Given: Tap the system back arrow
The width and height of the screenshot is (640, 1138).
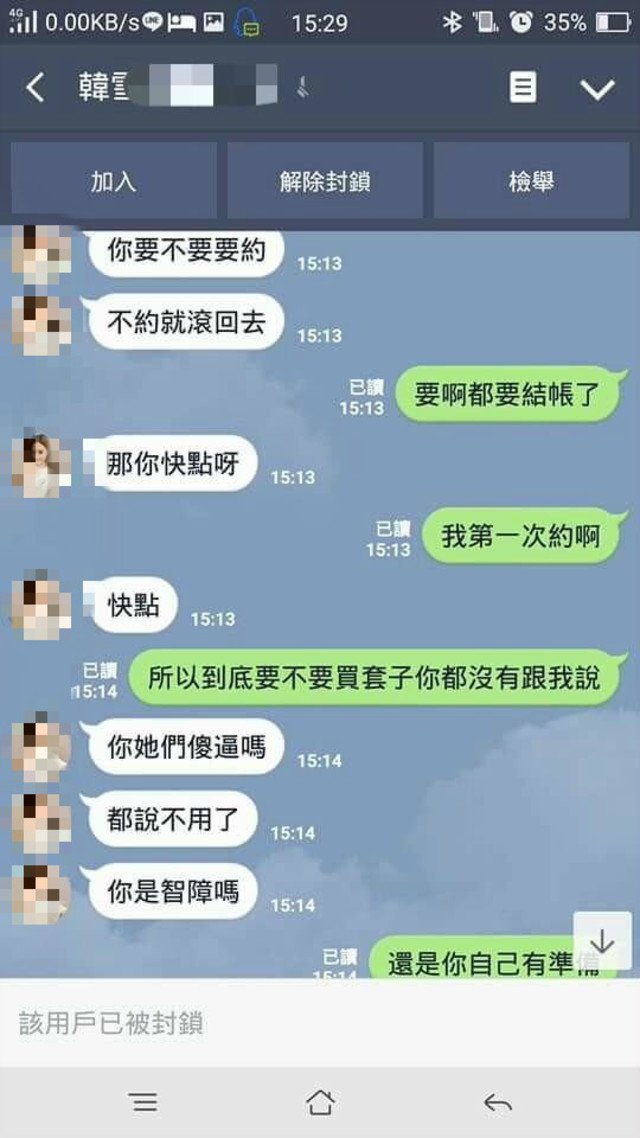Looking at the screenshot, I should pyautogui.click(x=497, y=1102).
